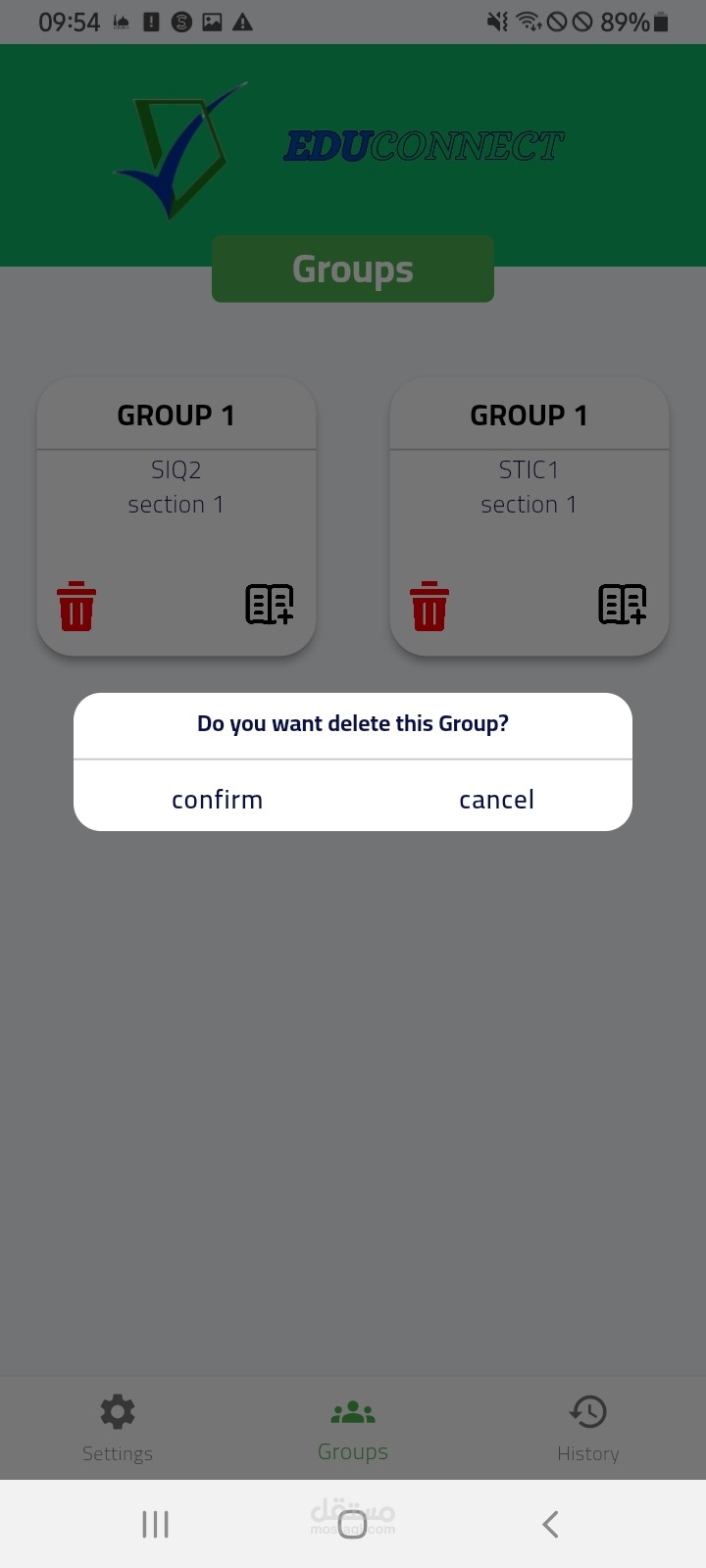
Task: Tap the add-book icon on STIC1 group
Action: (x=623, y=604)
